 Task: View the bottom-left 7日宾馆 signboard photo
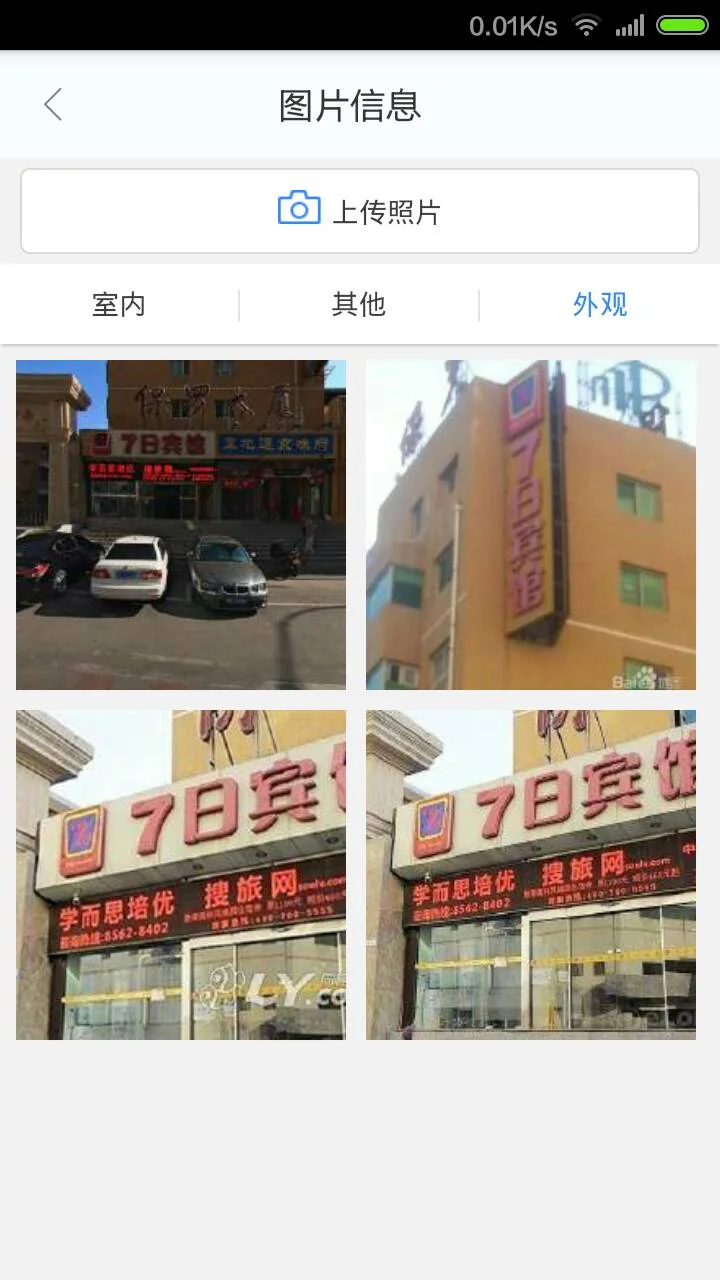click(180, 873)
